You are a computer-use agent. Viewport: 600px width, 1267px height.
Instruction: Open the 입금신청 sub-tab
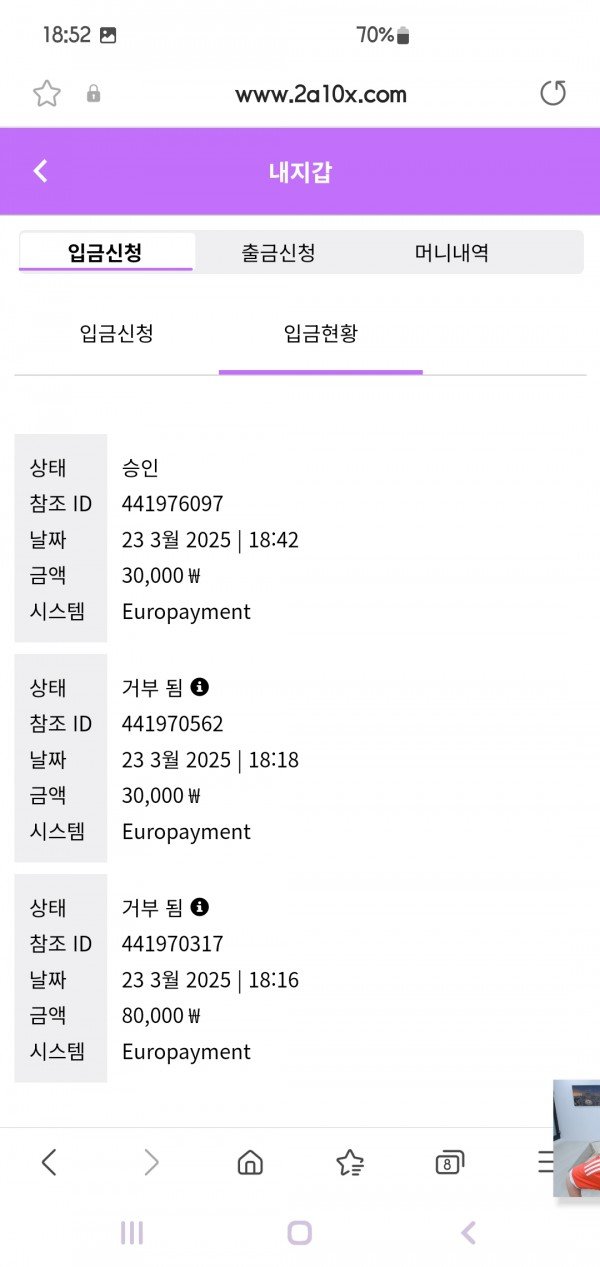click(116, 334)
